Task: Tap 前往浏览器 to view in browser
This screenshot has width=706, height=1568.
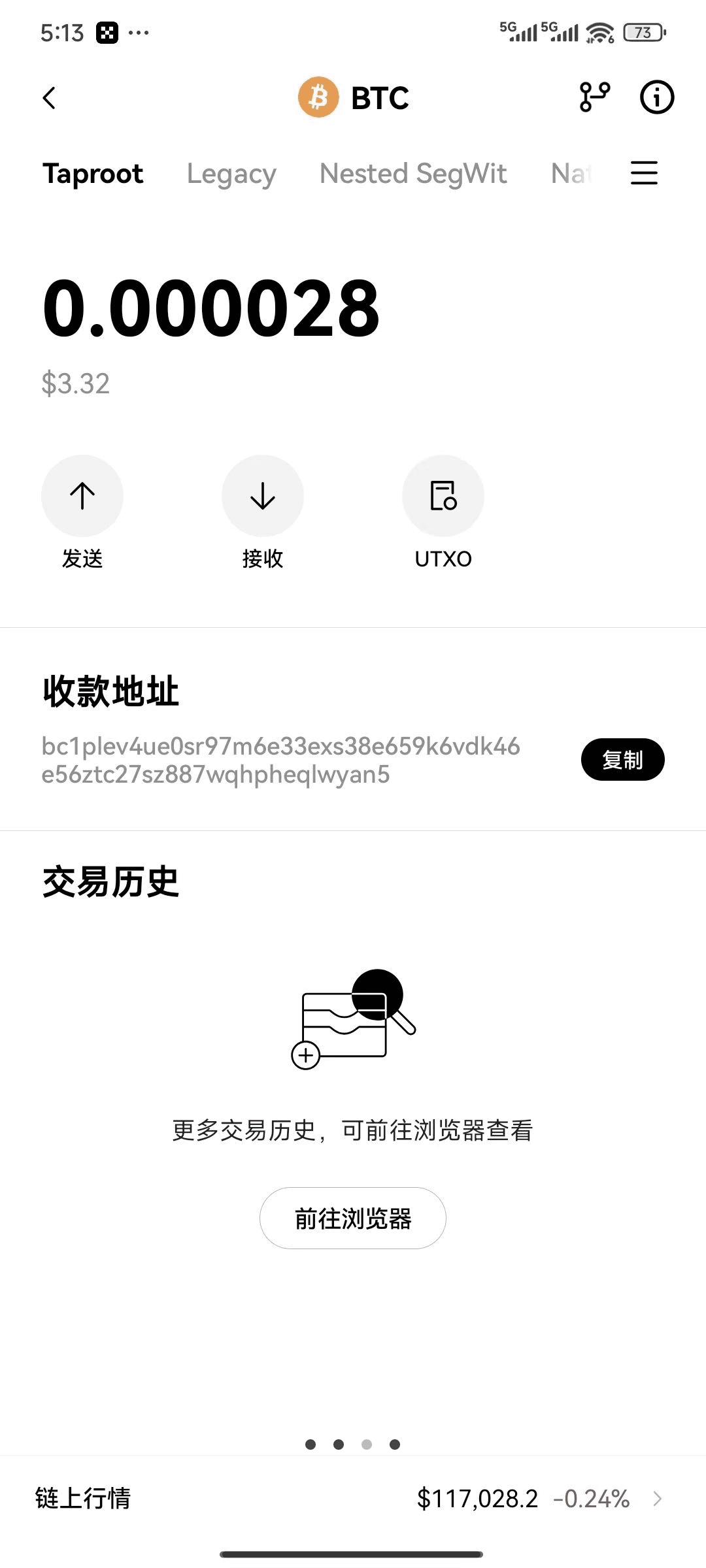Action: click(x=353, y=1218)
